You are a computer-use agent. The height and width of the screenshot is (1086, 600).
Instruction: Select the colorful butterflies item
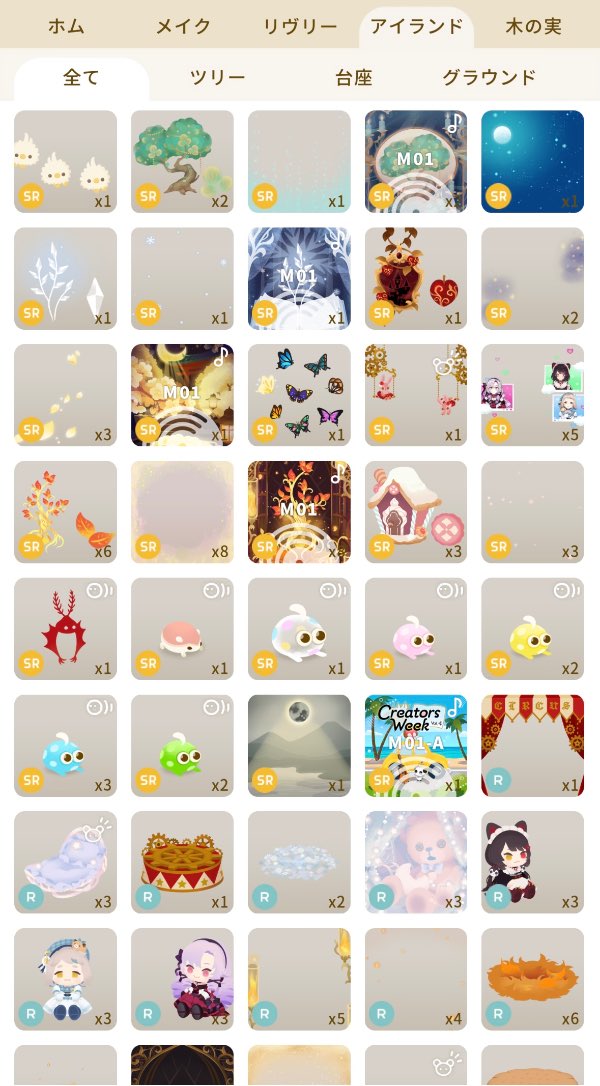[x=299, y=395]
